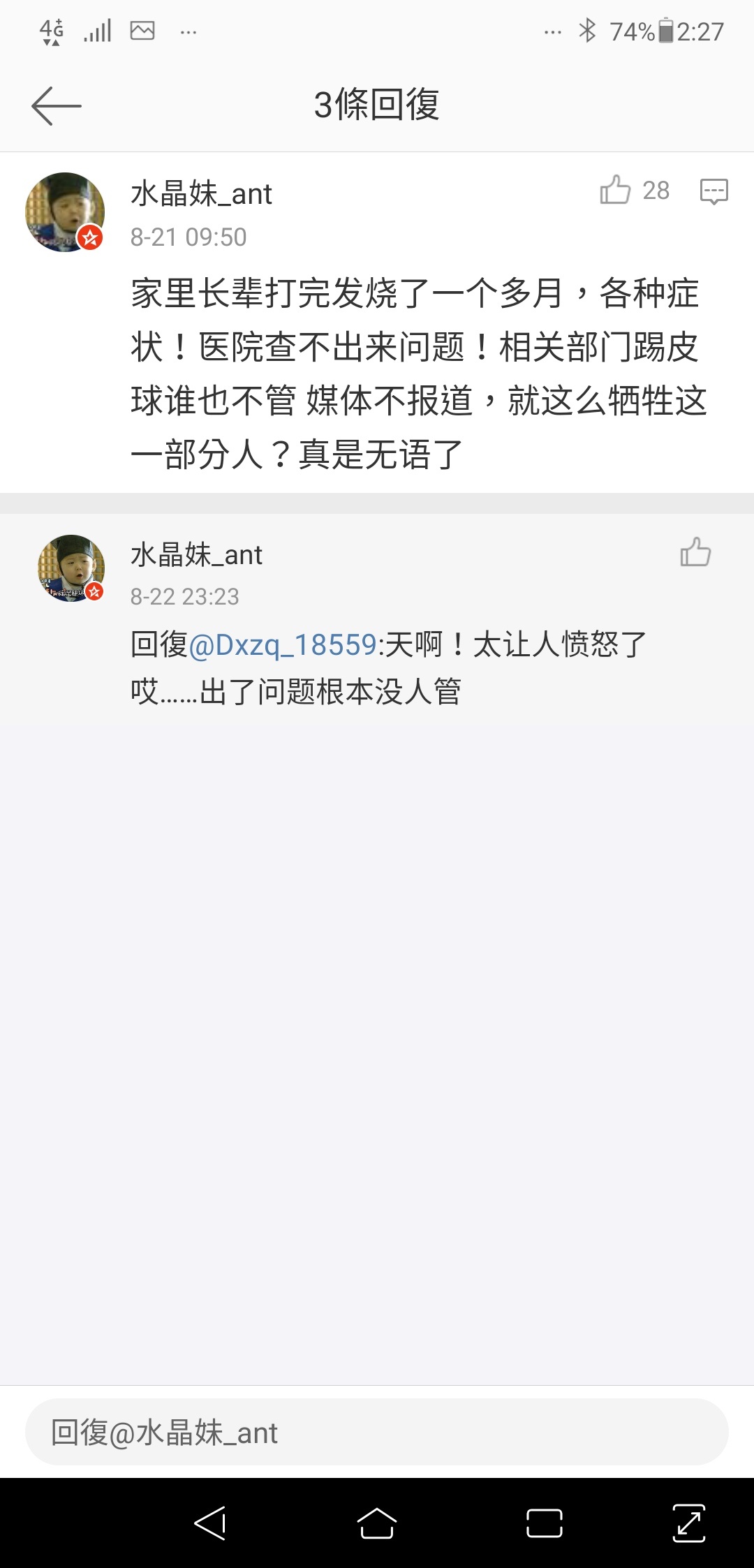The height and width of the screenshot is (1568, 754).
Task: Like the 8-22 23:23 reply
Action: 695,552
